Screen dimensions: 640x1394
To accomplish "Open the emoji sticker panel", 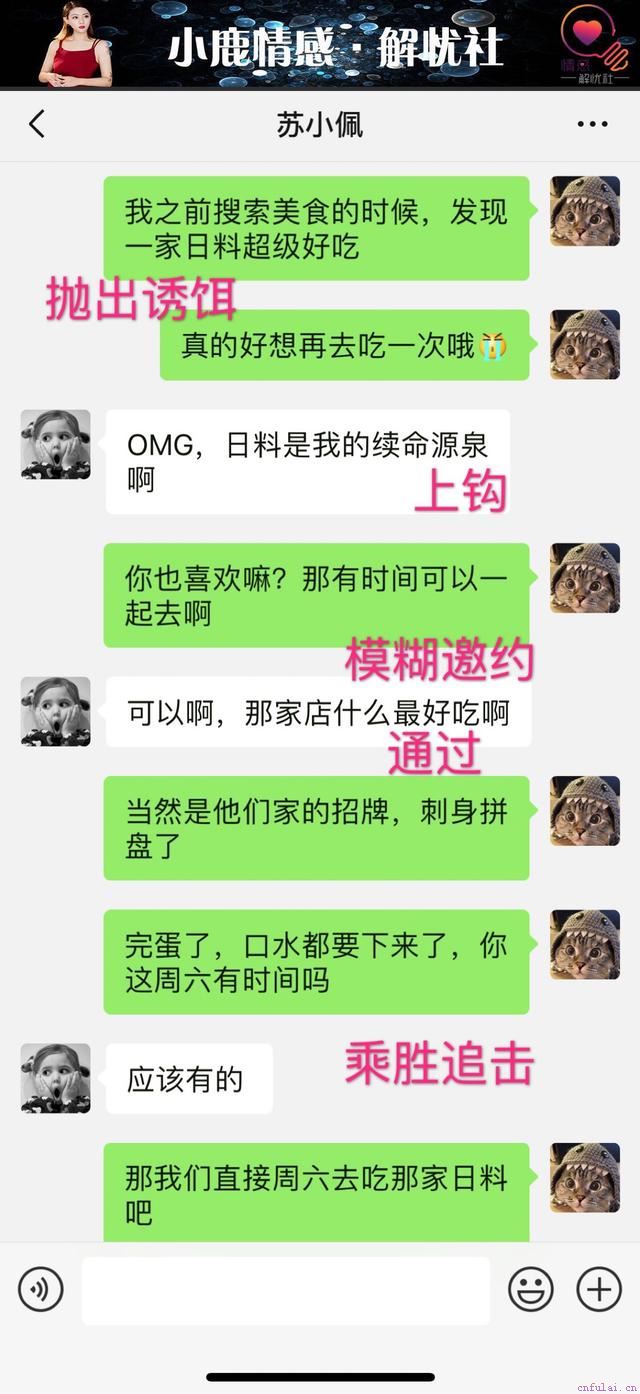I will (x=530, y=1290).
